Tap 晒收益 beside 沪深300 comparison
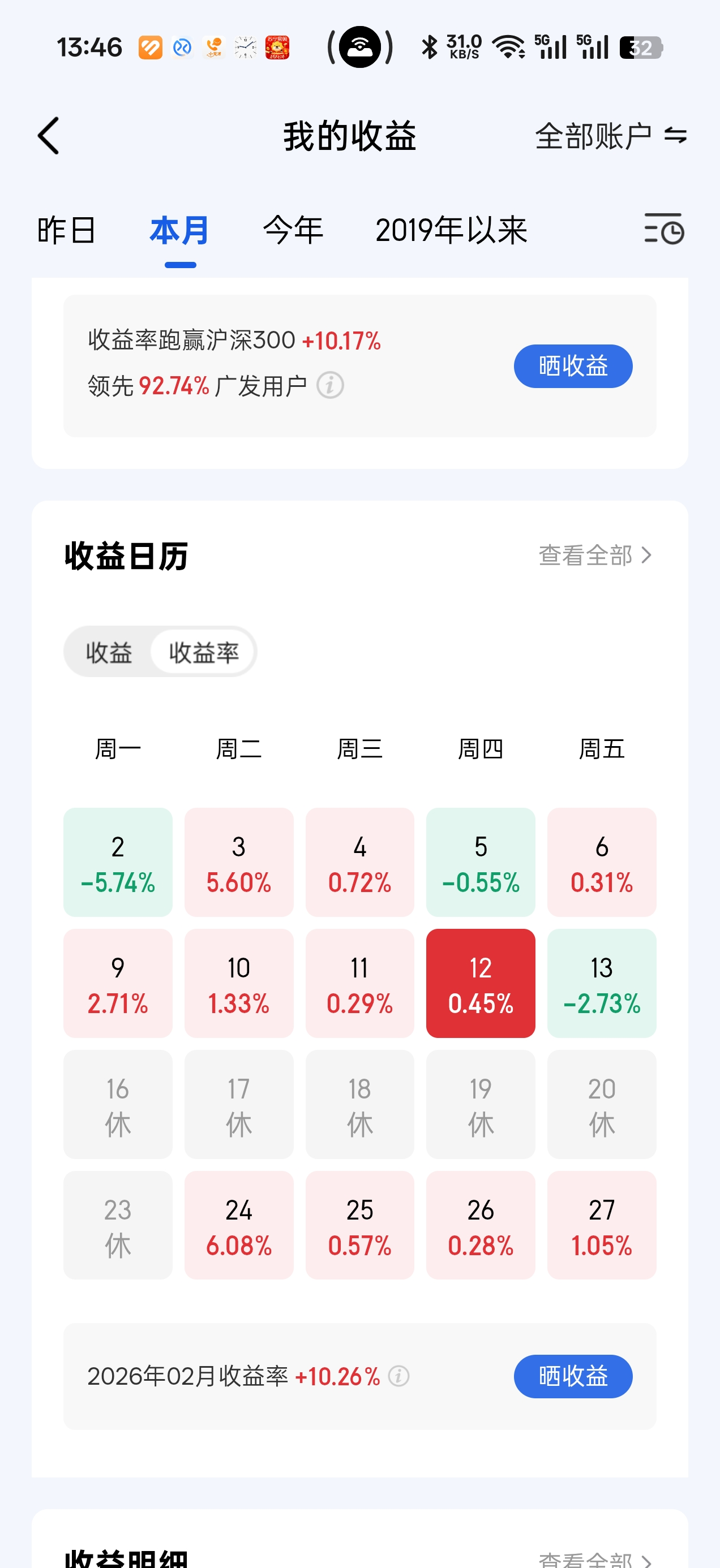Screen dimensions: 720x1568 tap(573, 366)
